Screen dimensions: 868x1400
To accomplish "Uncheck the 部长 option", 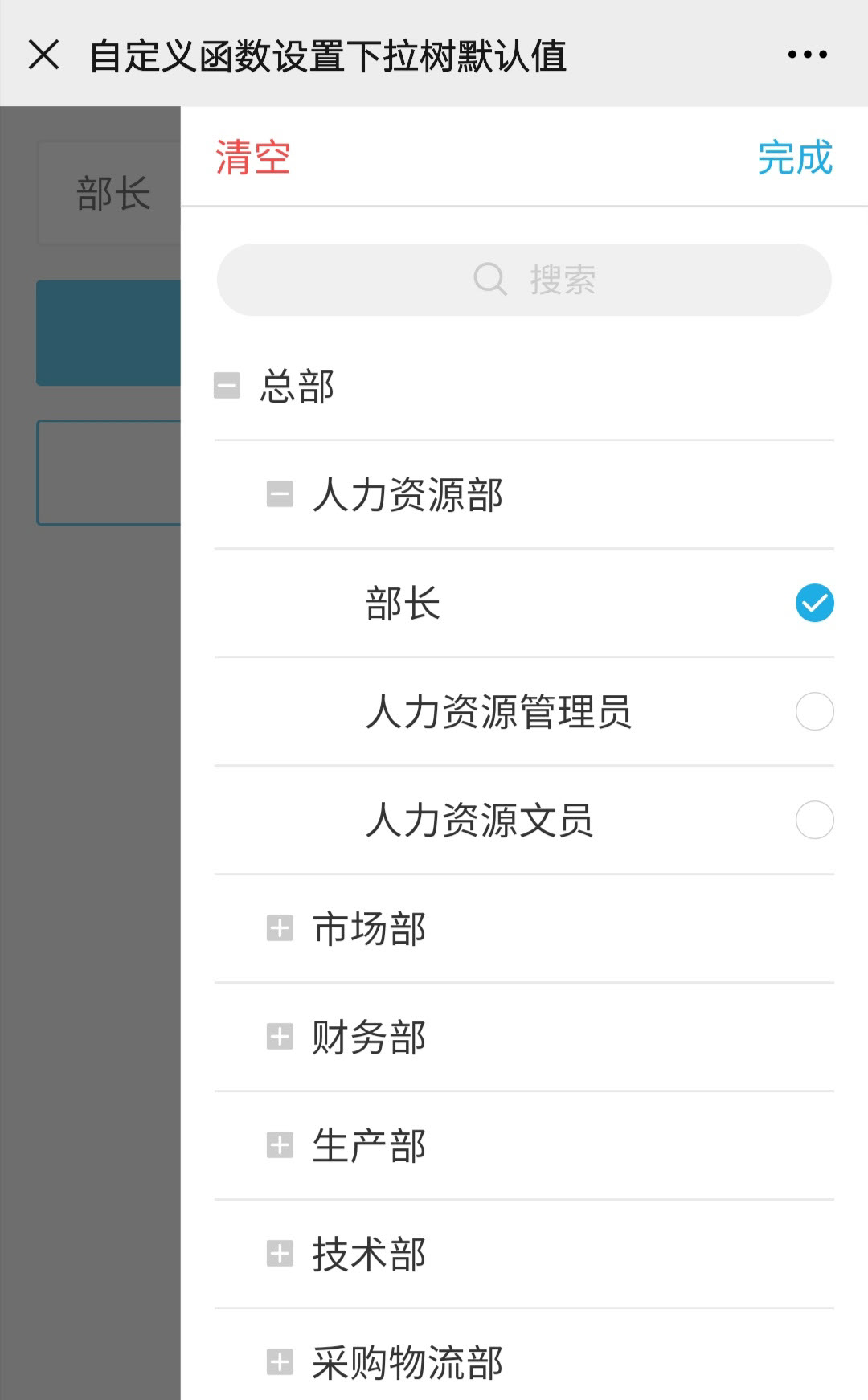I will point(814,603).
